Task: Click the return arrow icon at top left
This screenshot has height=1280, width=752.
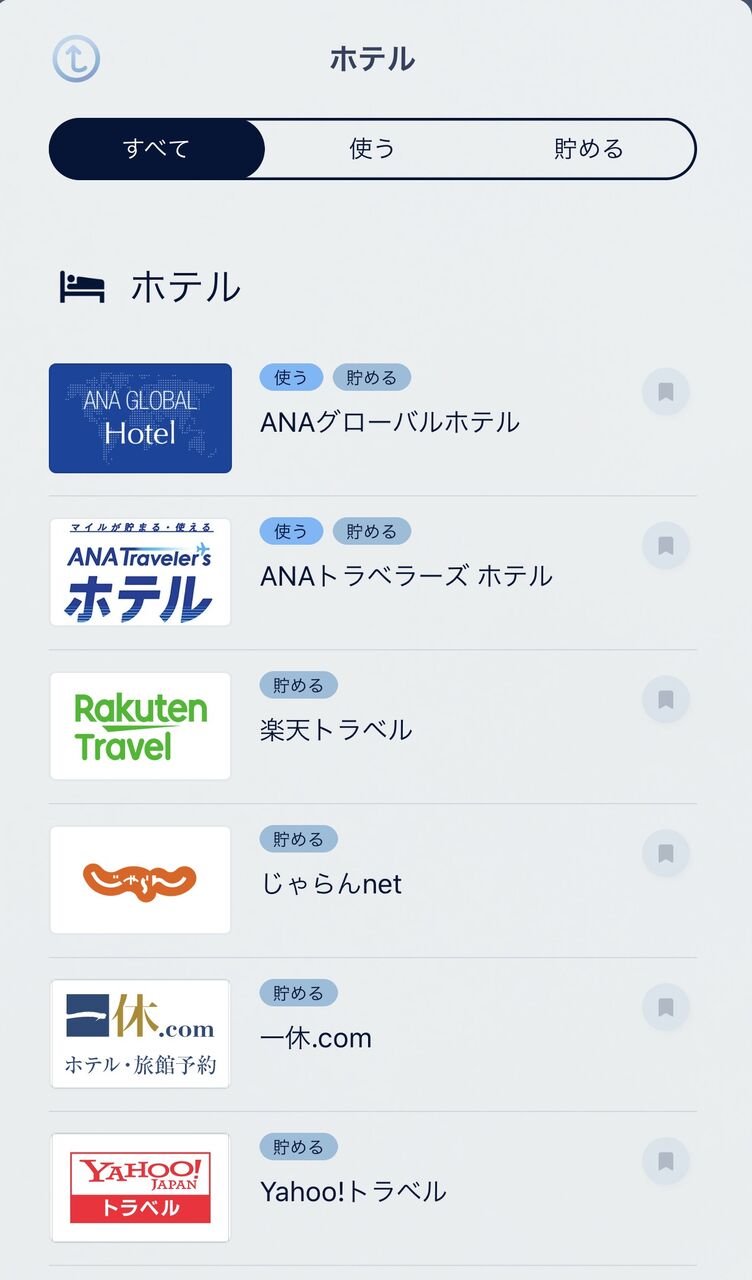Action: click(x=75, y=59)
